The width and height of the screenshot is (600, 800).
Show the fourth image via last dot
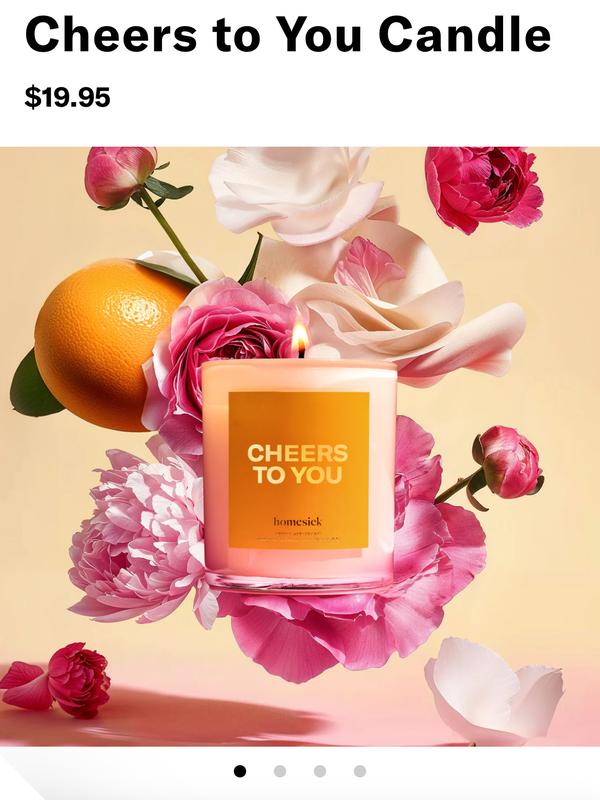360,771
